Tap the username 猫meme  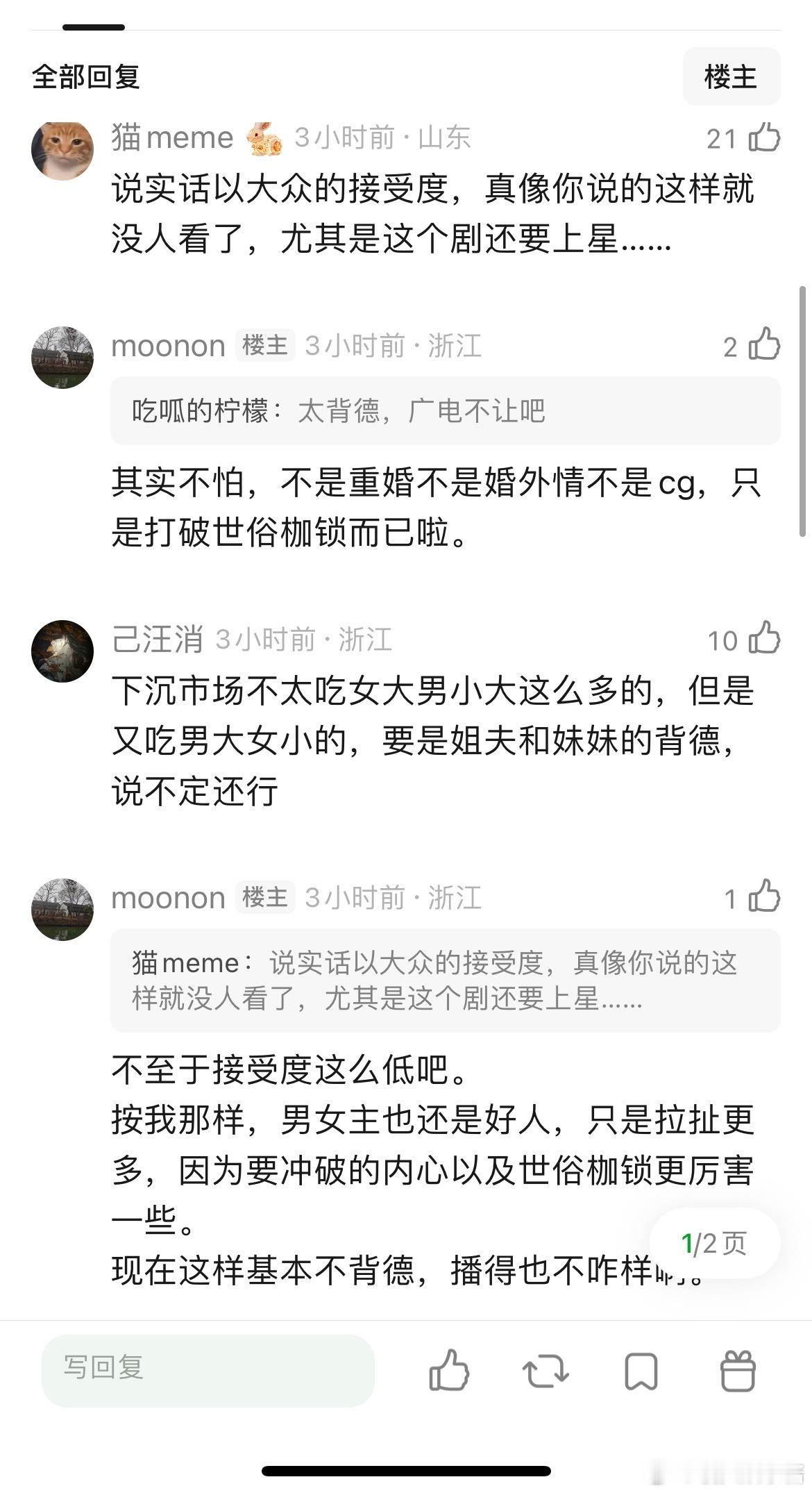click(x=170, y=137)
